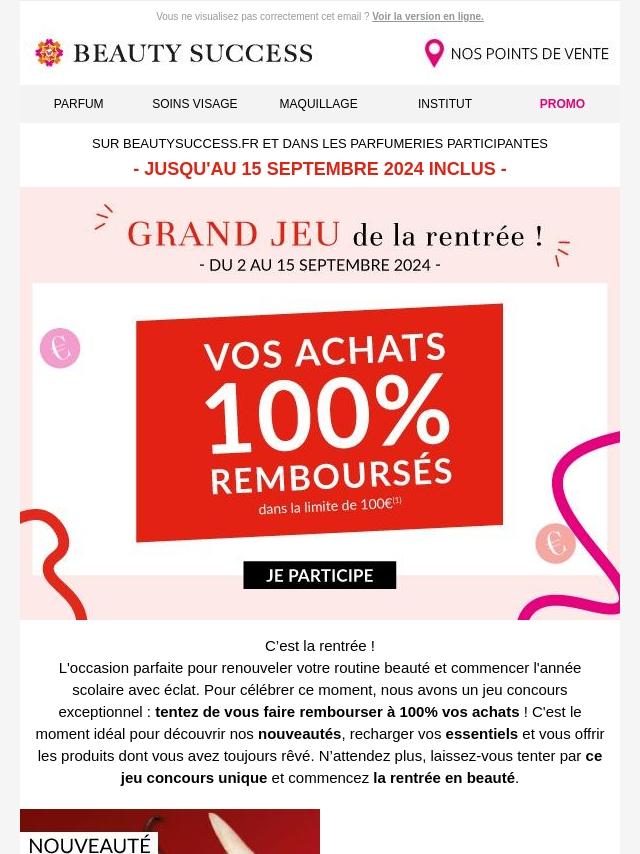Viewport: 640px width, 854px height.
Task: Open the Soins Visage category
Action: pos(194,104)
